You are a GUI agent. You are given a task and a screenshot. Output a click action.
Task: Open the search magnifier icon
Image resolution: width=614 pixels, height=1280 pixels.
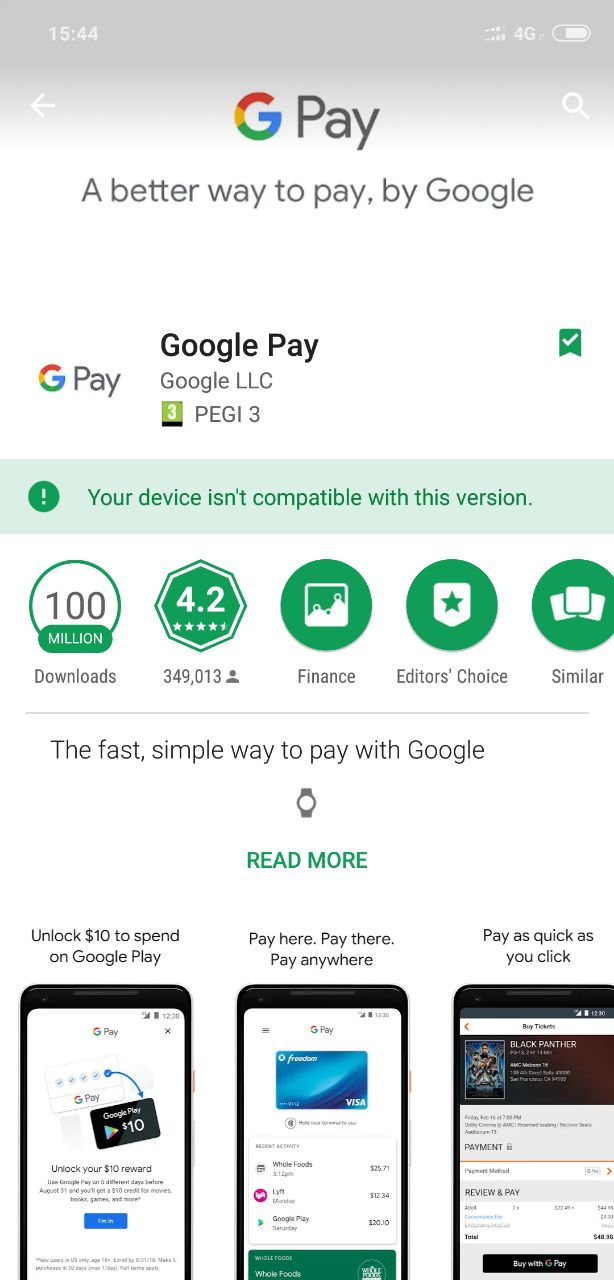coord(575,105)
